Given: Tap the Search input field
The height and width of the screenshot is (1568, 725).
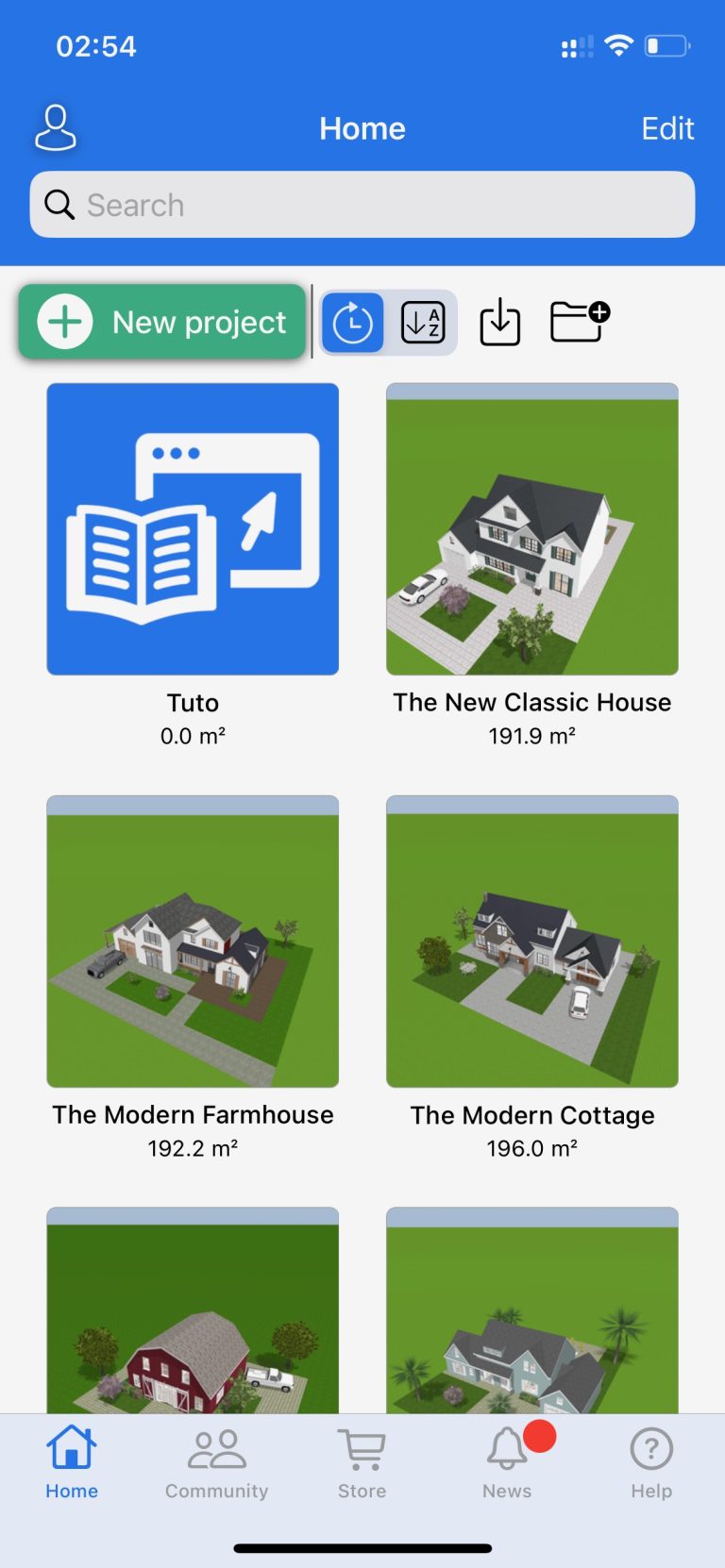Looking at the screenshot, I should 362,204.
